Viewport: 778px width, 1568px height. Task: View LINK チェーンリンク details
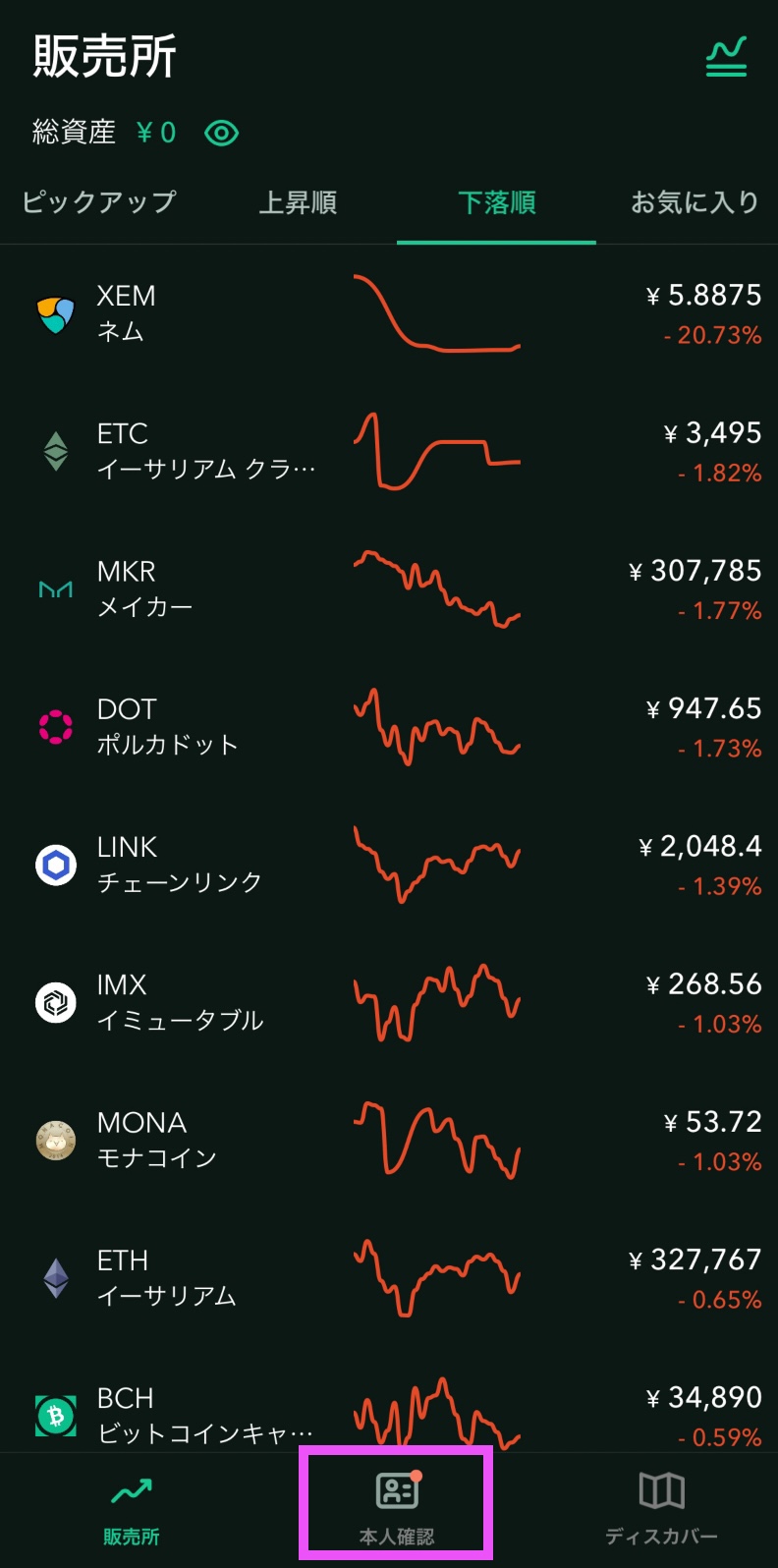389,865
